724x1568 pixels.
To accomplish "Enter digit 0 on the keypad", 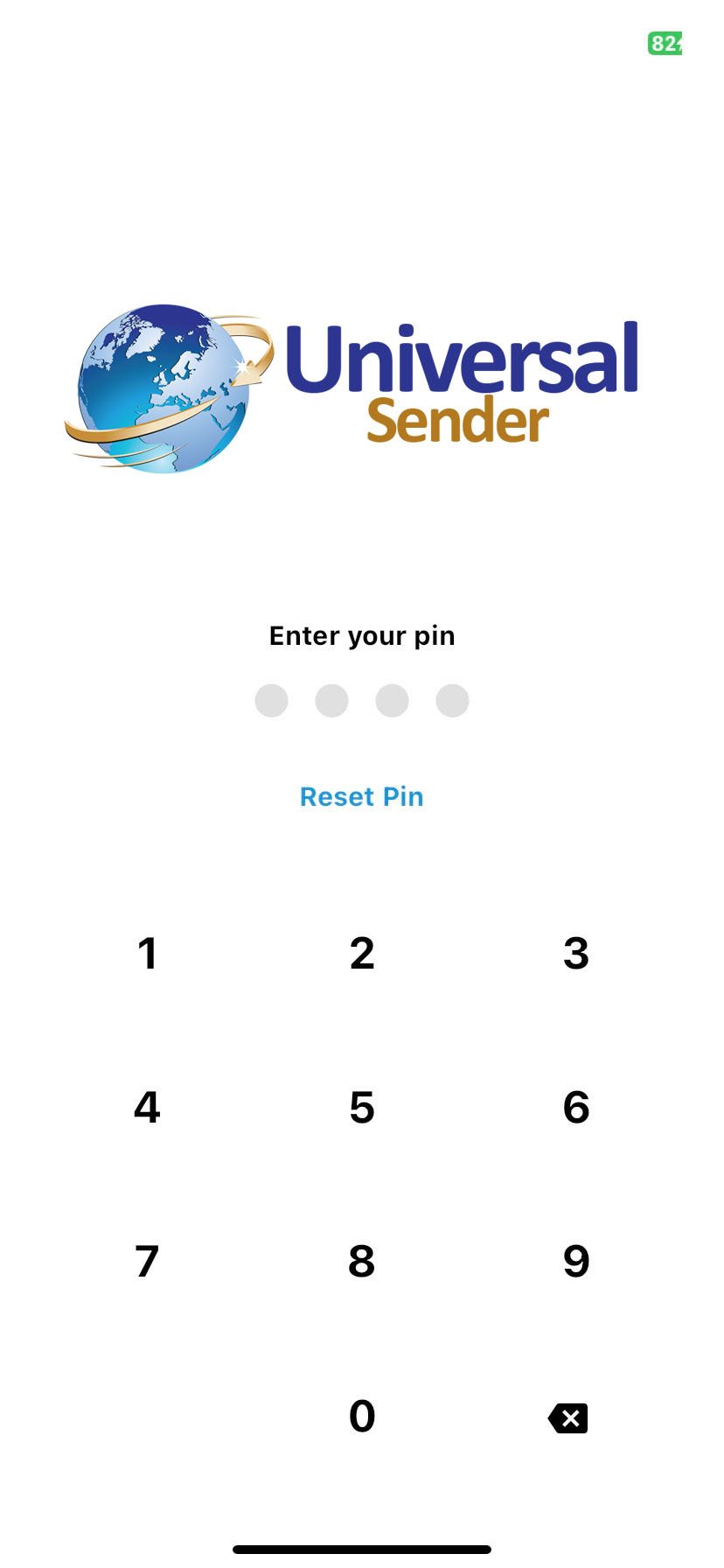I will (362, 1415).
